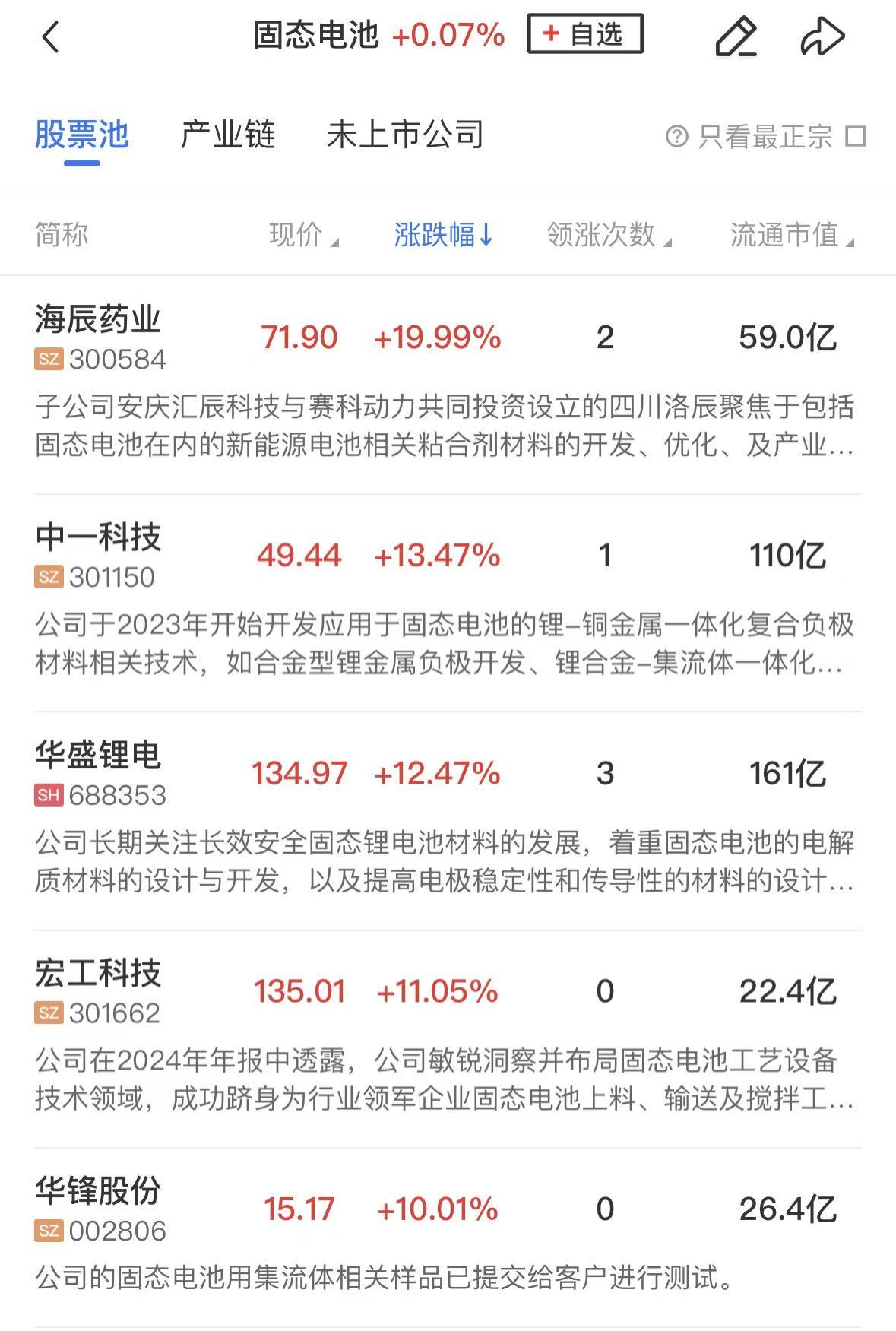The width and height of the screenshot is (896, 1331).
Task: Enable the 只看最正宗 checkbox
Action: coord(856,137)
